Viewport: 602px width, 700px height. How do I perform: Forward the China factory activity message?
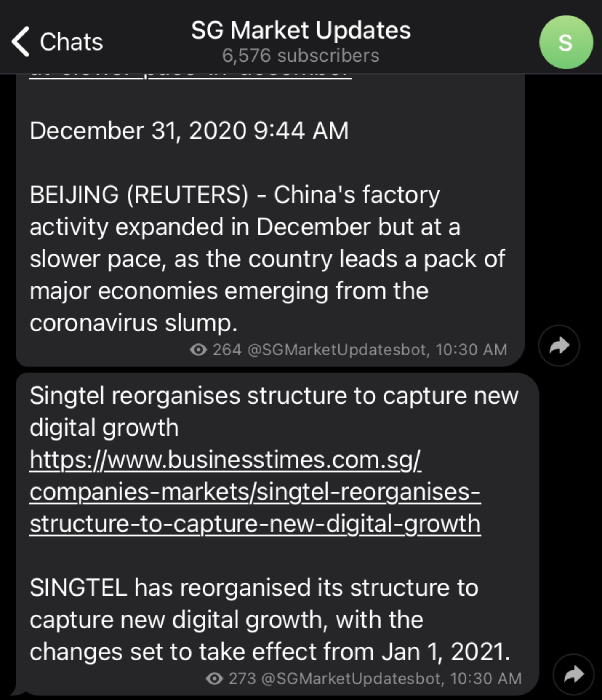(x=559, y=346)
